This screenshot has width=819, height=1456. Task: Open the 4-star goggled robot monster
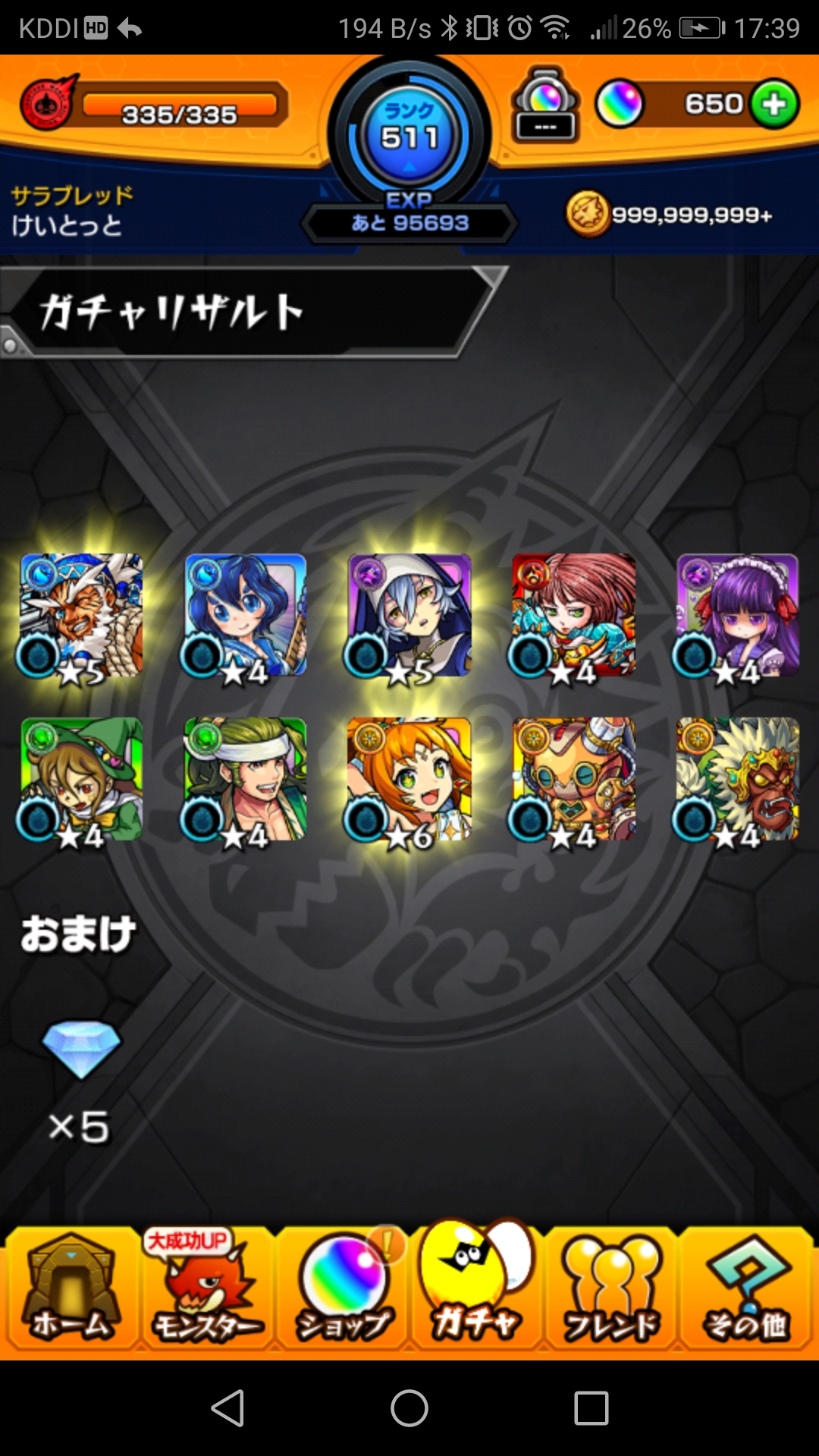[x=573, y=780]
